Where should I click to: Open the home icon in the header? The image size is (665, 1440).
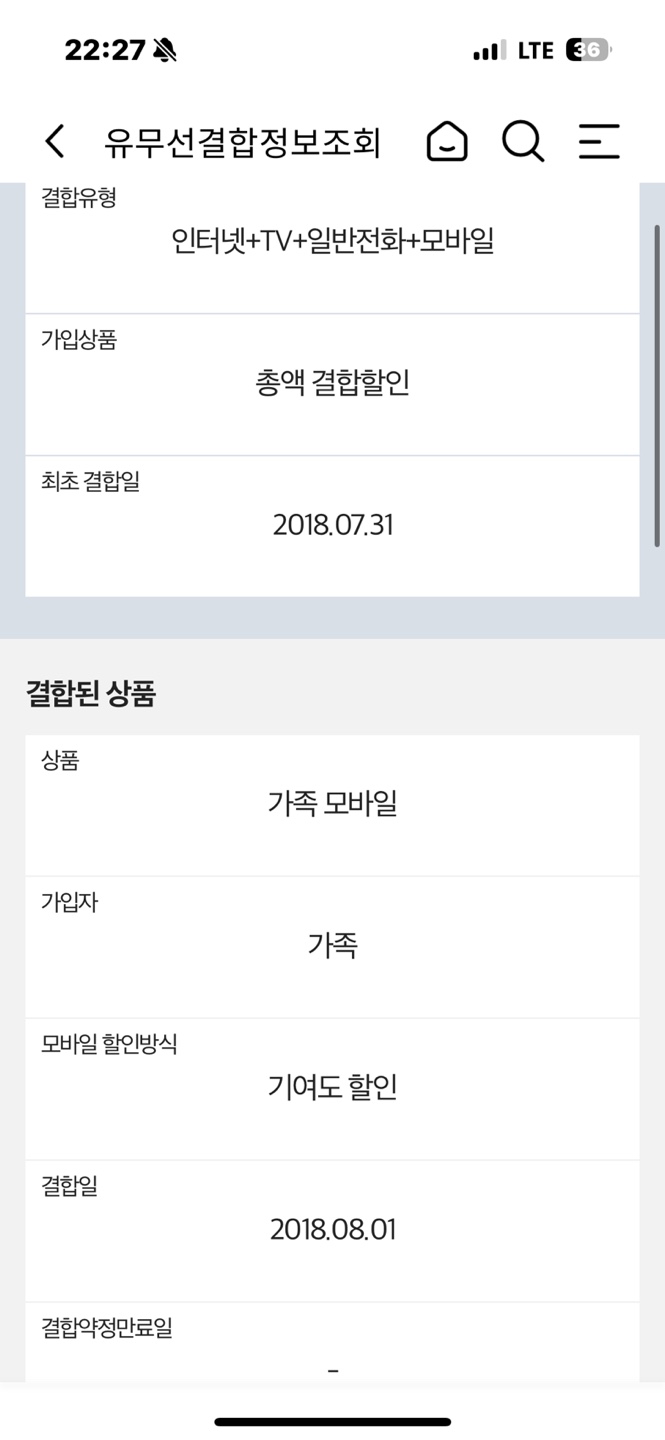pyautogui.click(x=447, y=141)
